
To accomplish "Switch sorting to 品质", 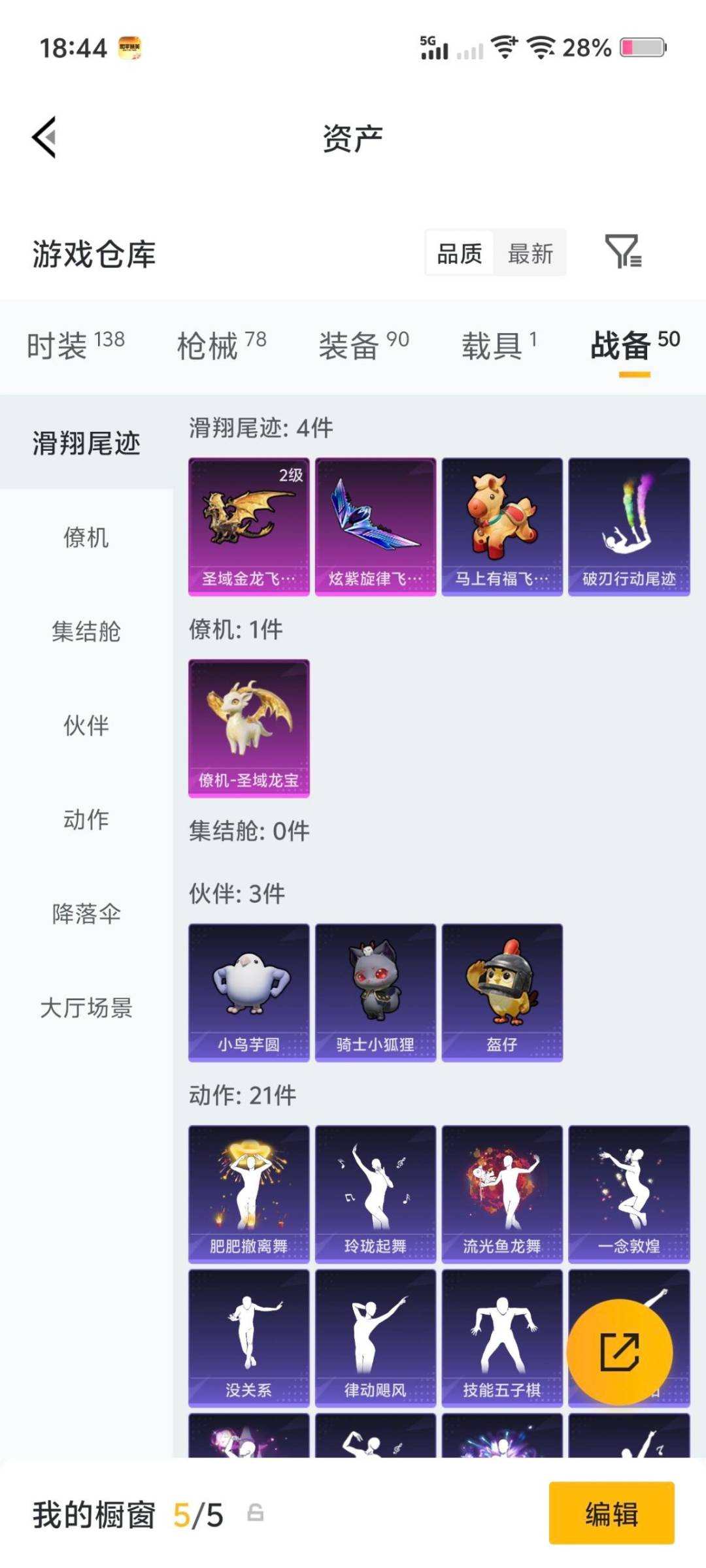I will [460, 253].
